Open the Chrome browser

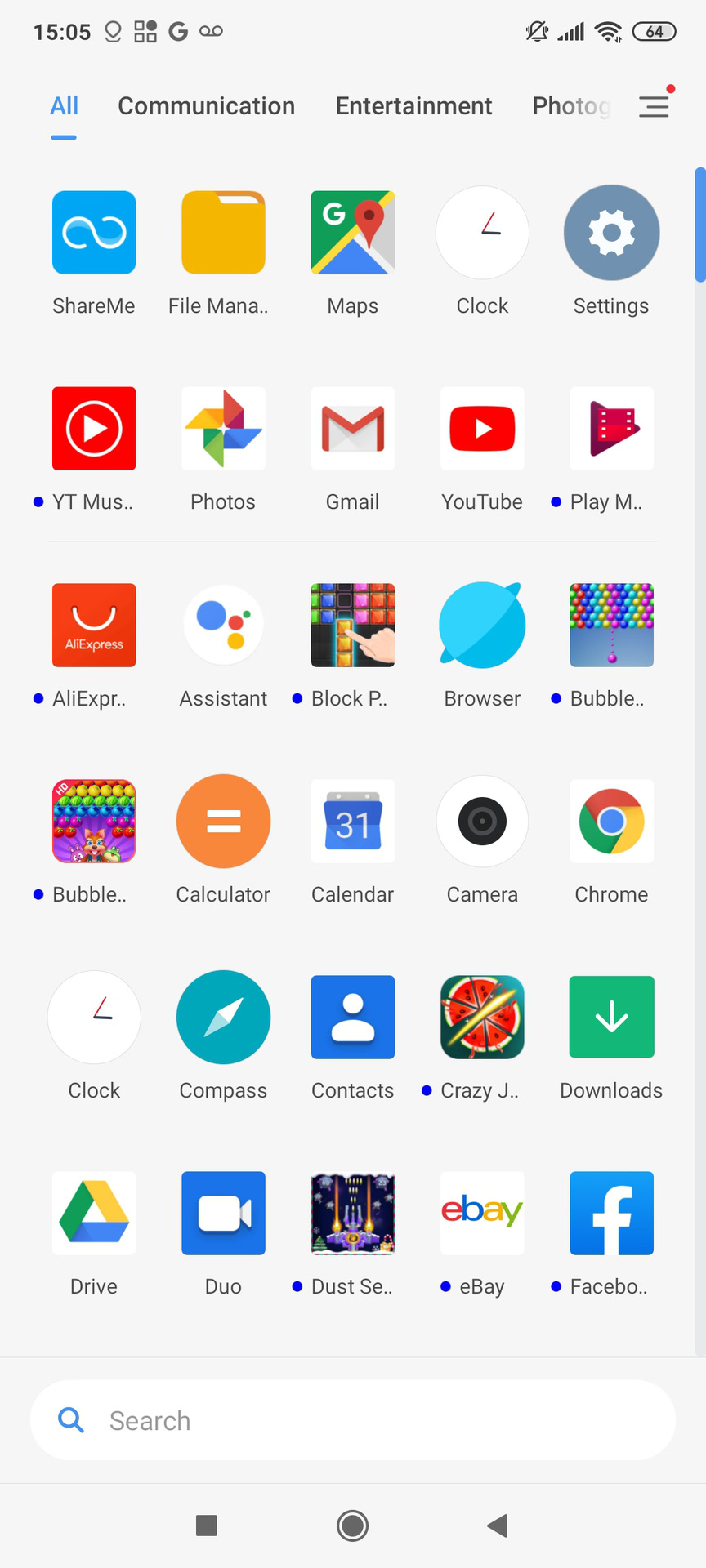[611, 822]
